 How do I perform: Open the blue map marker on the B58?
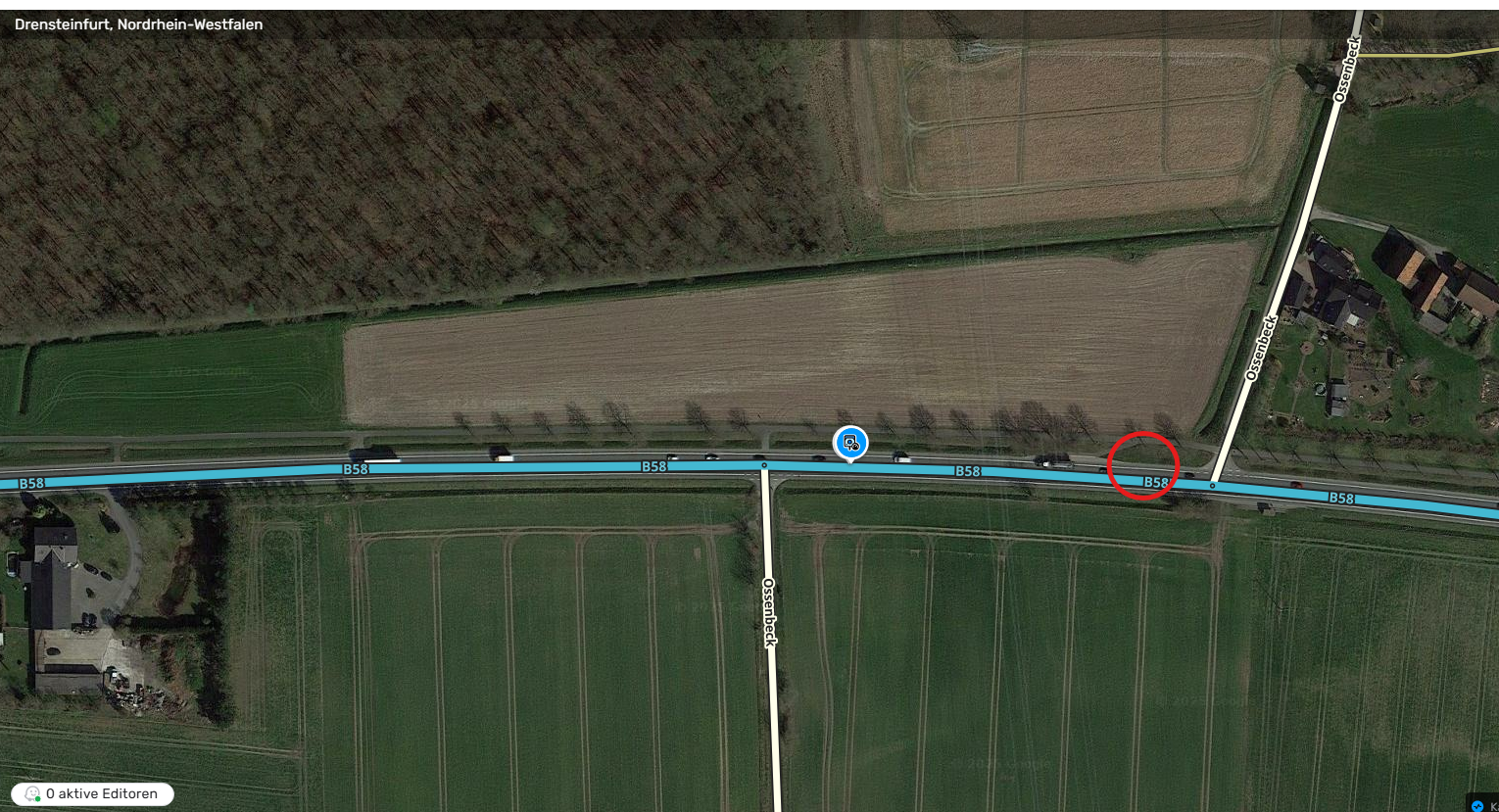click(x=850, y=443)
